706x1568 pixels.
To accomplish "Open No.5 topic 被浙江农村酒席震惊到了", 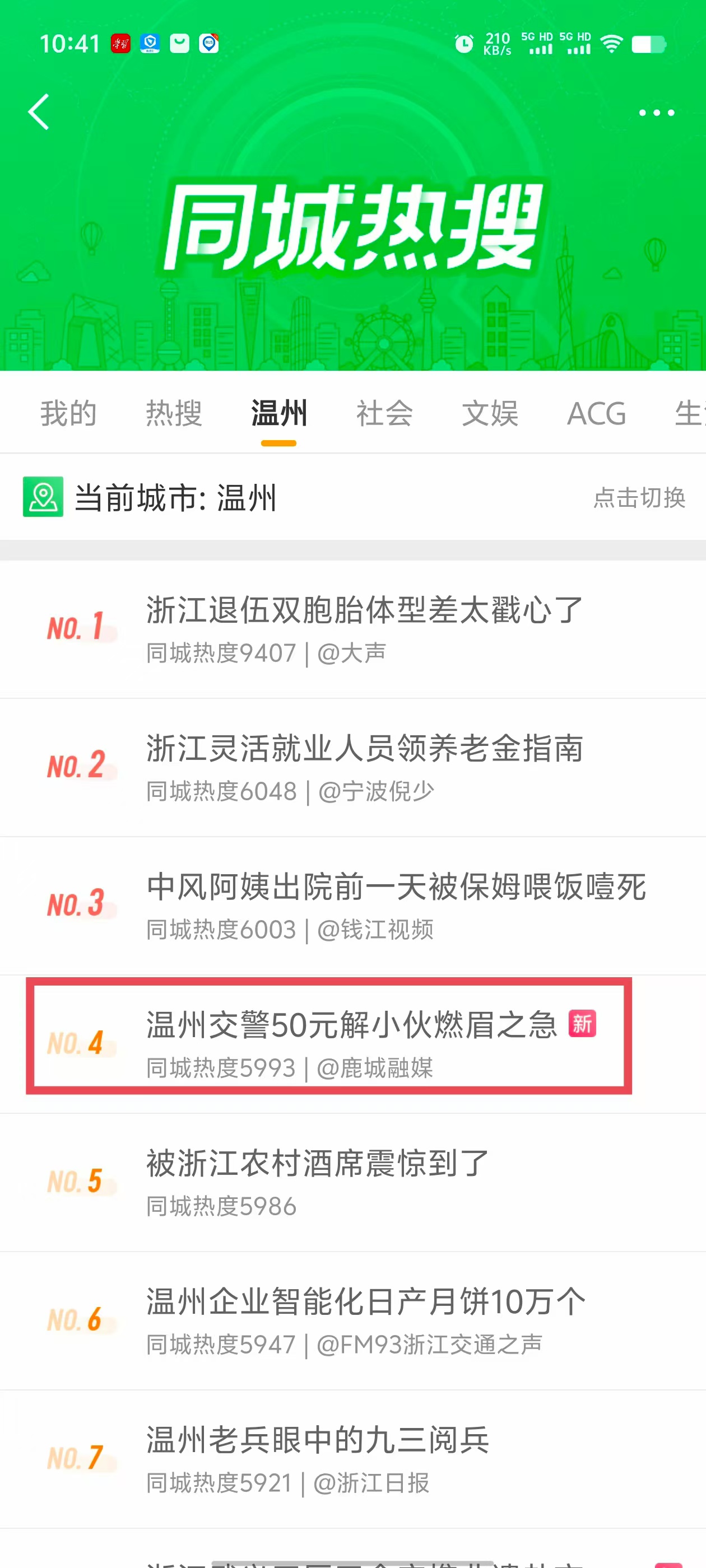I will [x=317, y=1163].
